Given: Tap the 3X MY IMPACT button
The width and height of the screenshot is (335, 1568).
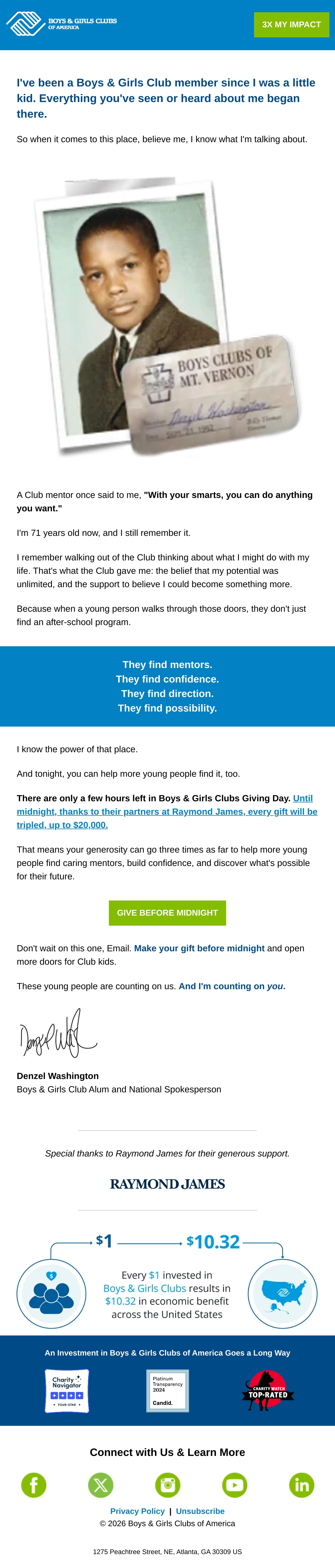Looking at the screenshot, I should [x=291, y=24].
